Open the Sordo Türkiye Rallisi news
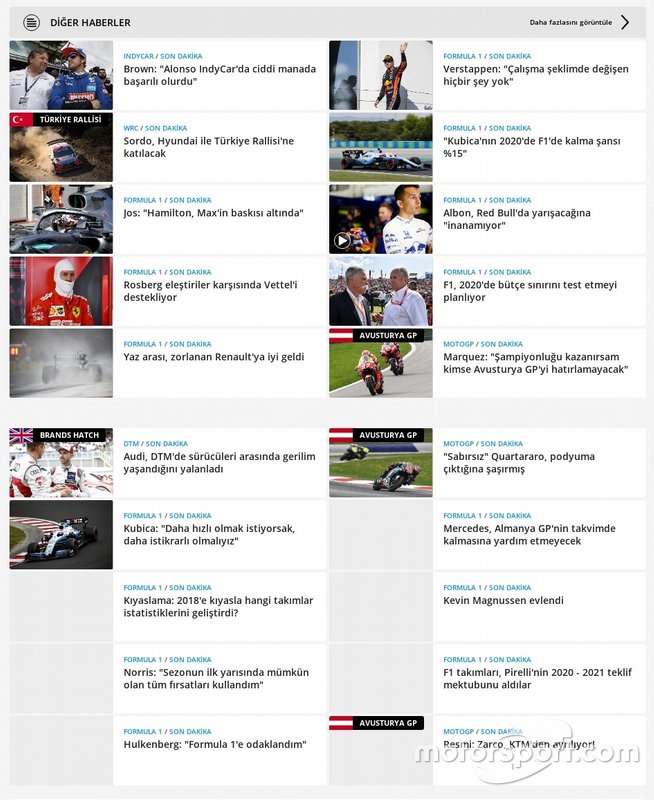The image size is (654, 800). click(208, 147)
